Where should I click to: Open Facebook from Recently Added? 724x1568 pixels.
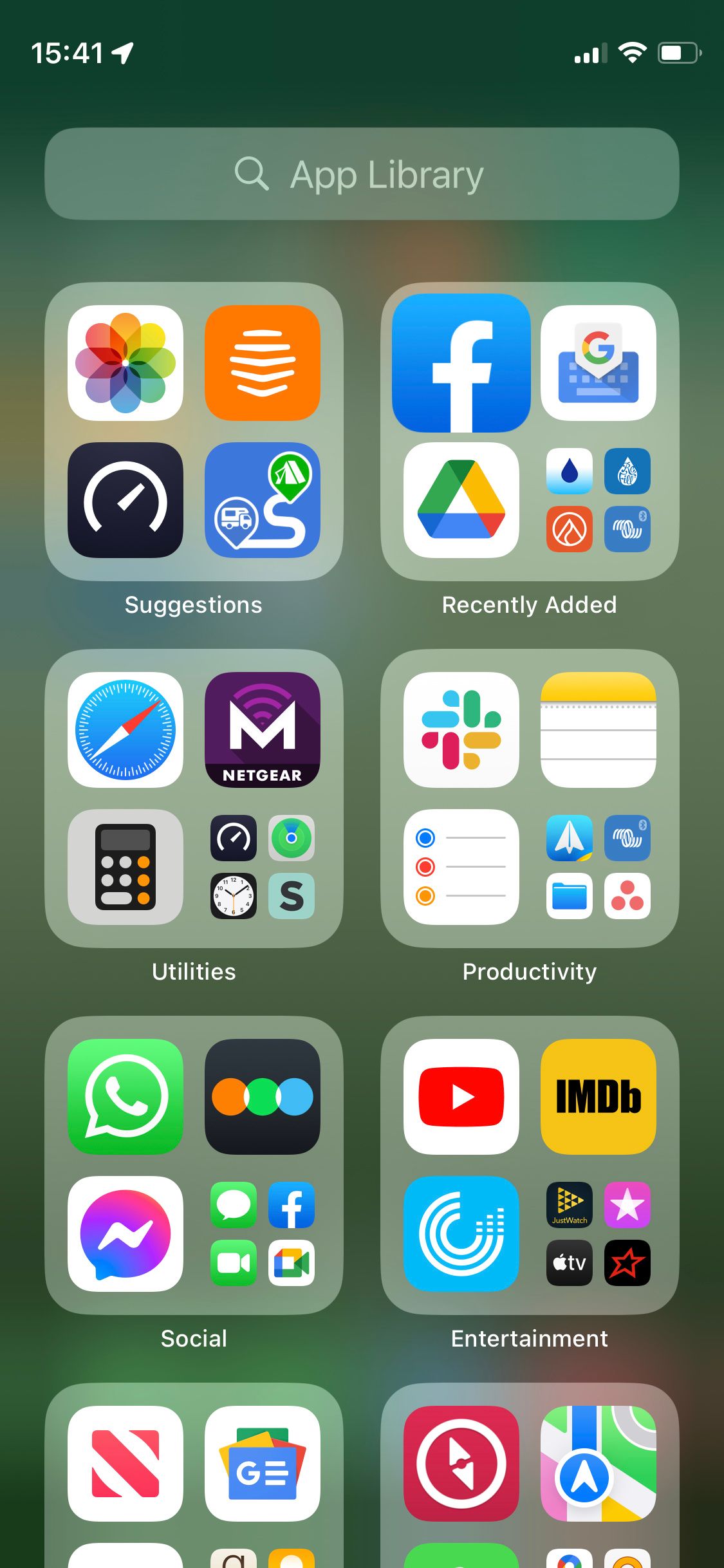click(x=461, y=362)
